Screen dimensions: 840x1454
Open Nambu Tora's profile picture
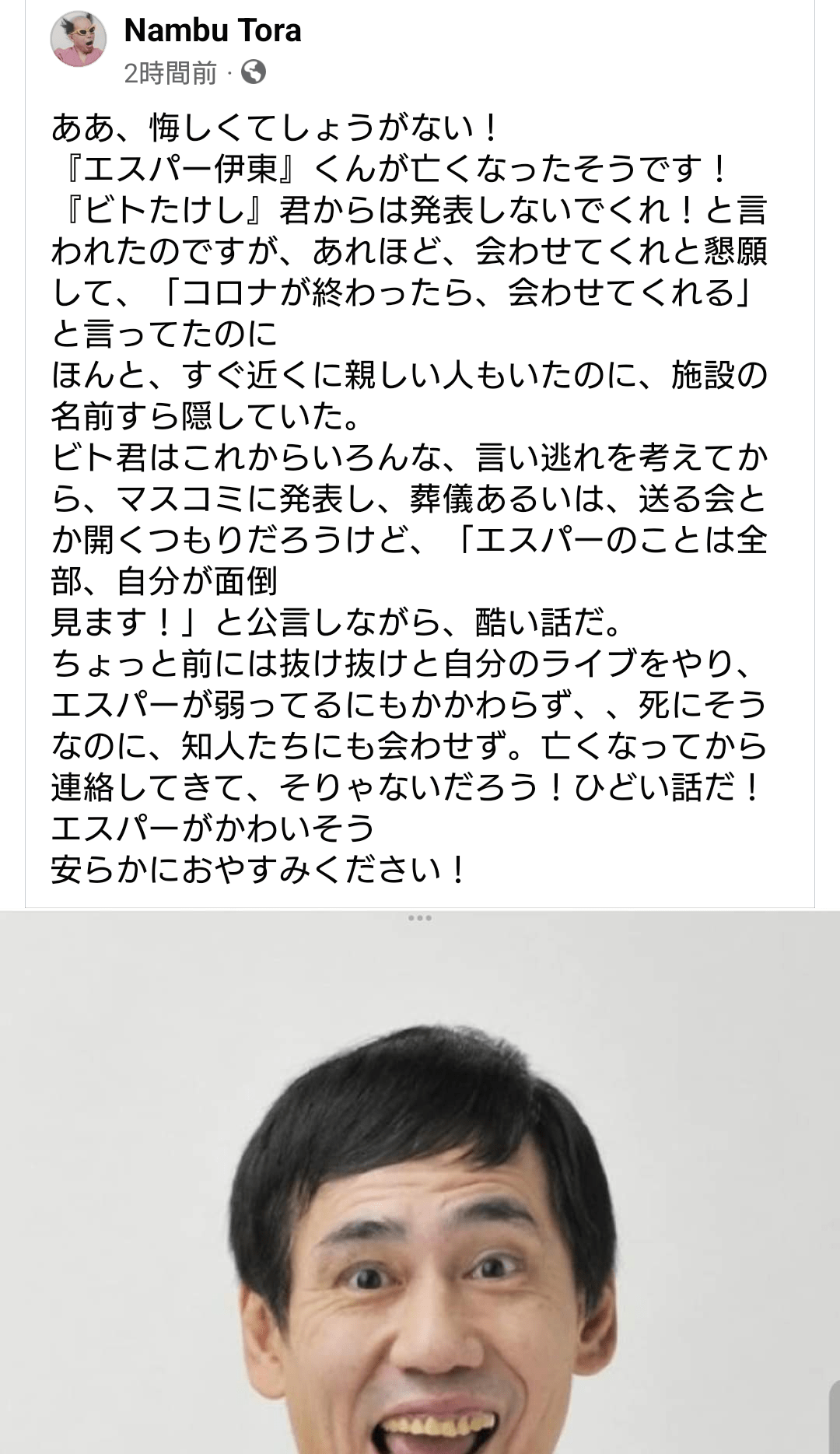(79, 39)
